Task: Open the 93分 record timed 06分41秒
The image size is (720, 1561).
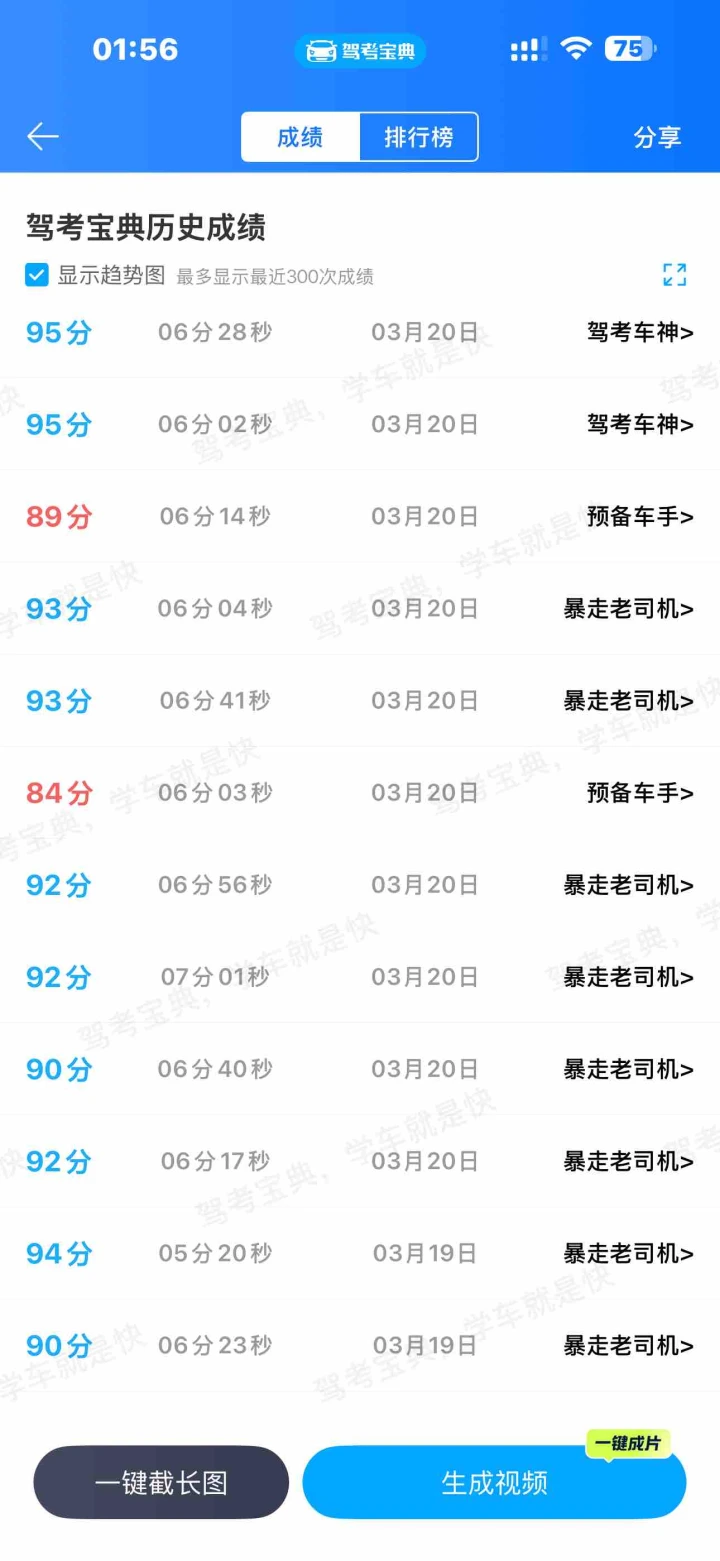Action: click(x=360, y=700)
